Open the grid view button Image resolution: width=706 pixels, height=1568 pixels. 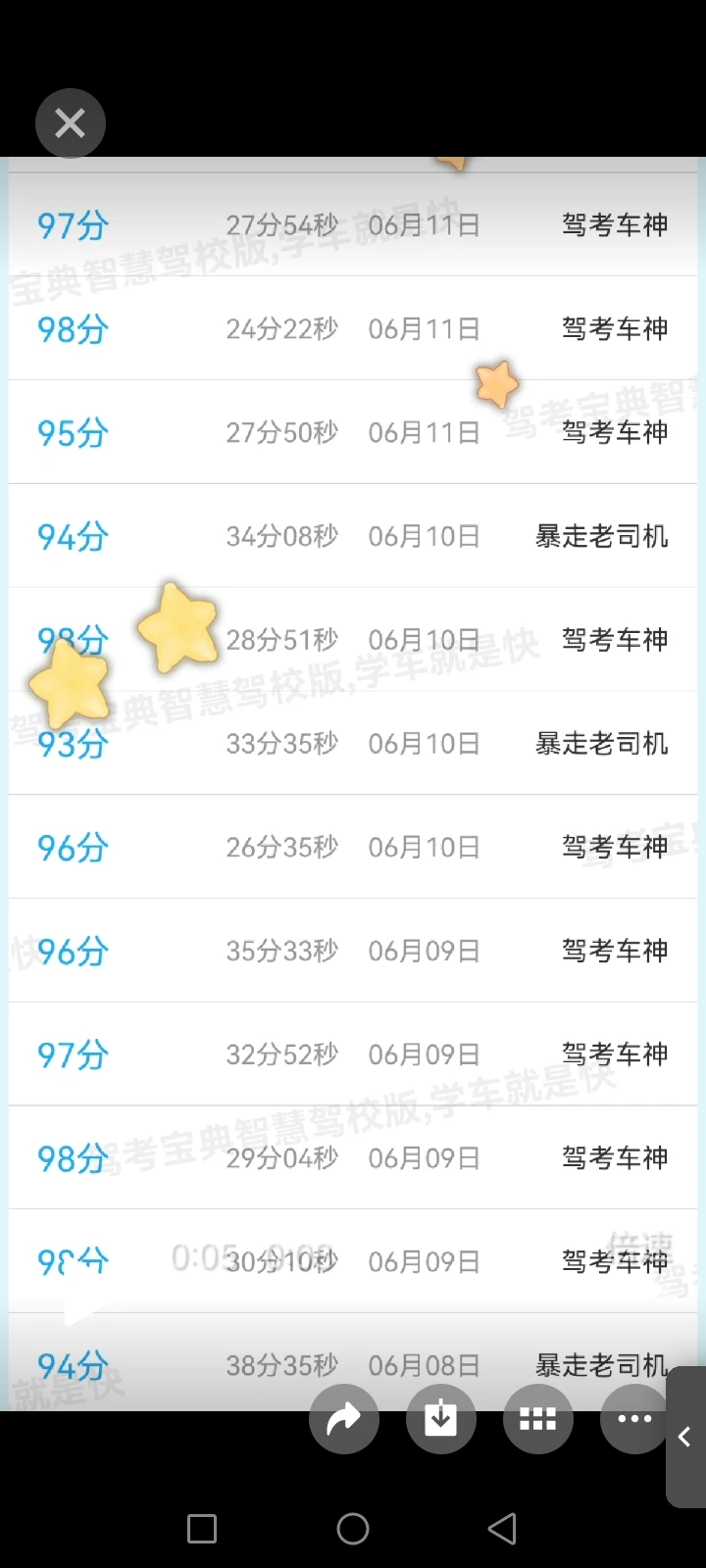pos(538,1419)
